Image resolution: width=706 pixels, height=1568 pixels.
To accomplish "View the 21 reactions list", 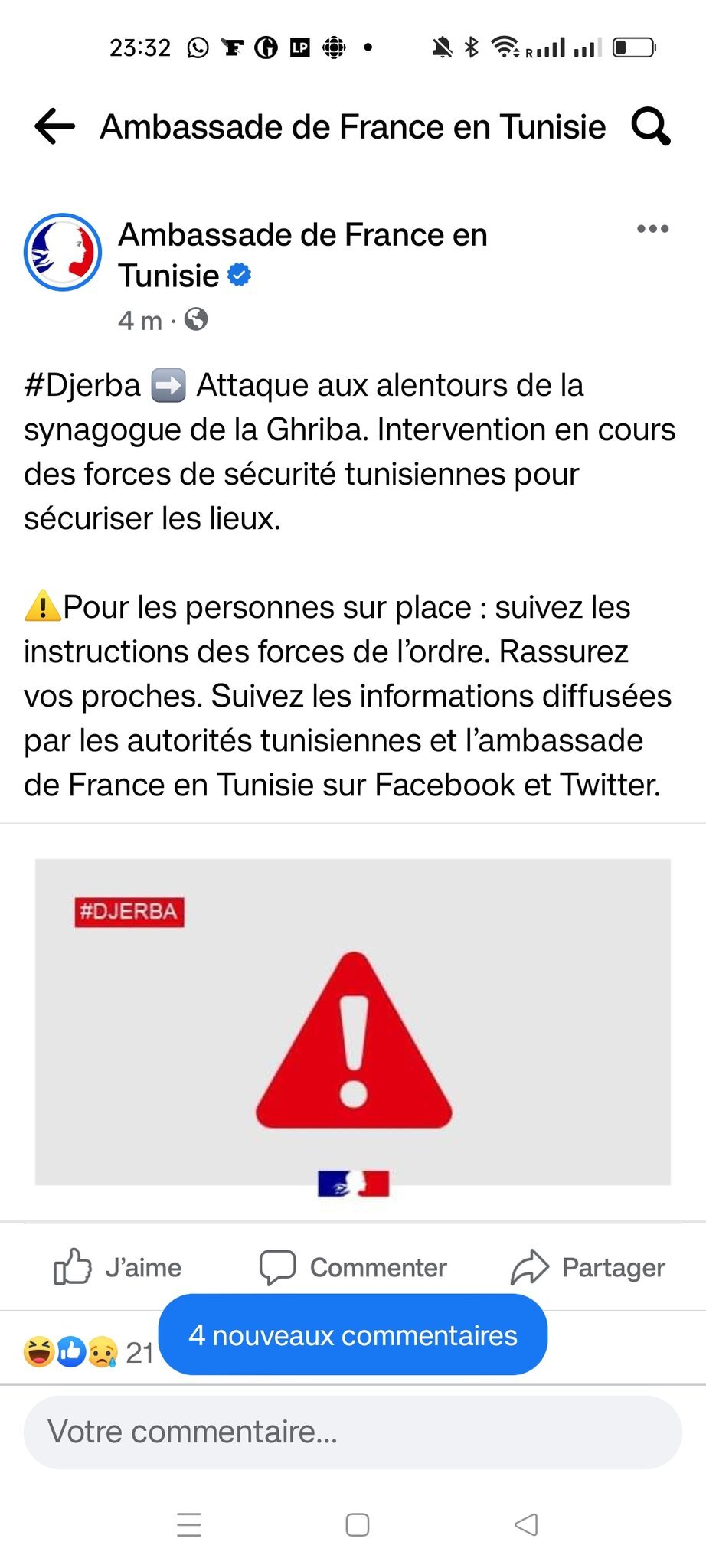I will click(x=89, y=1353).
